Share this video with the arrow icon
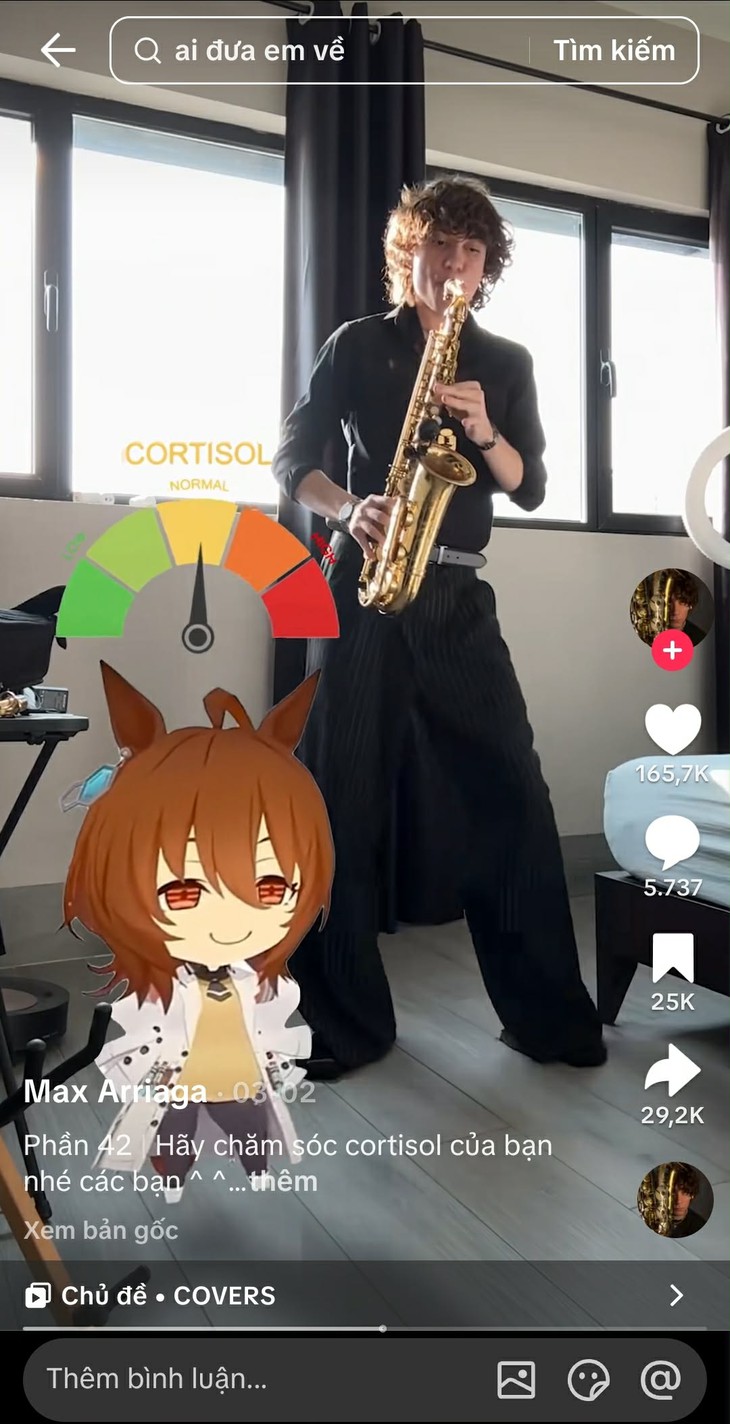Viewport: 730px width, 1424px height. (672, 1071)
